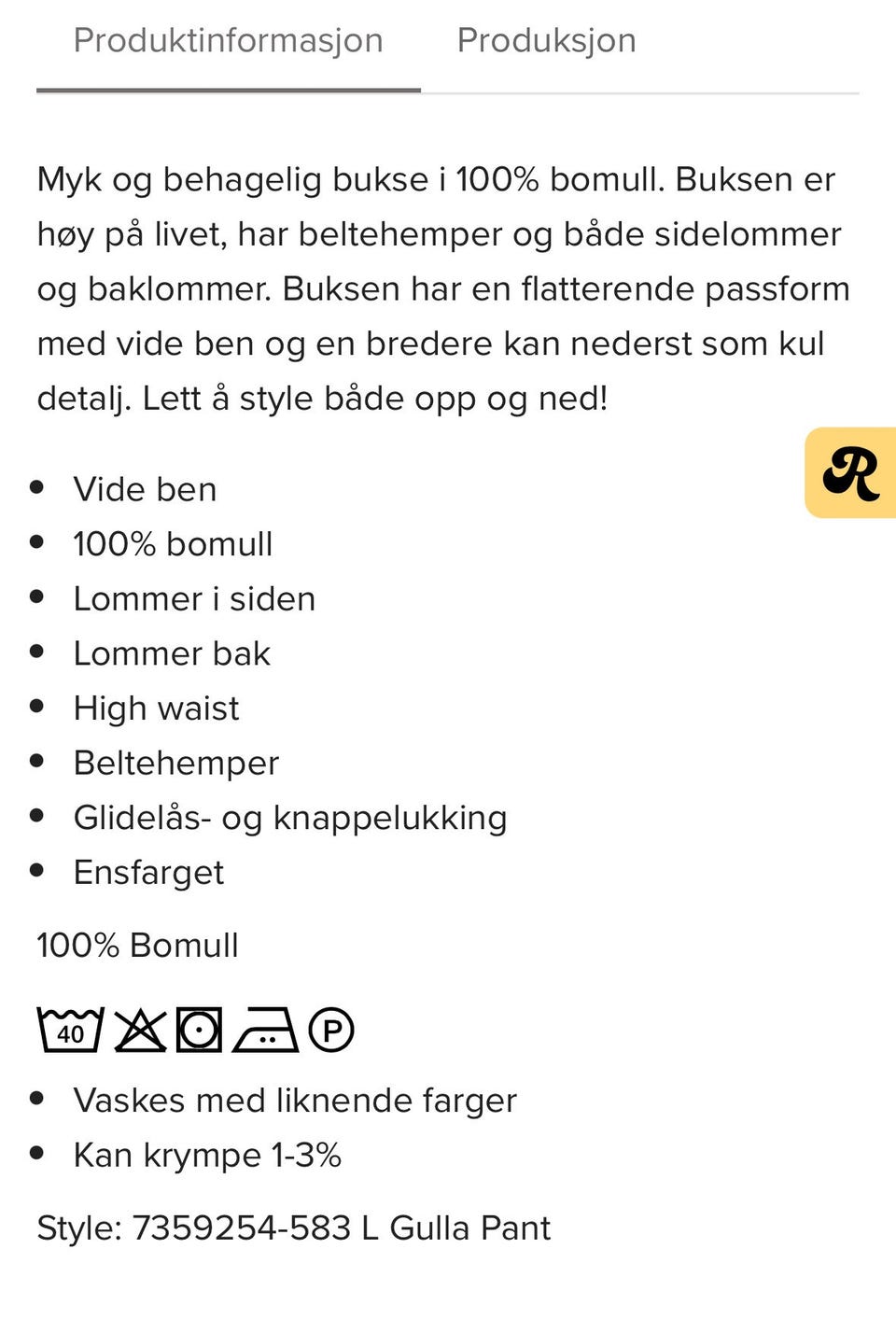Click the Beltehemper list entry
Viewport: 896px width, 1333px height.
(175, 762)
